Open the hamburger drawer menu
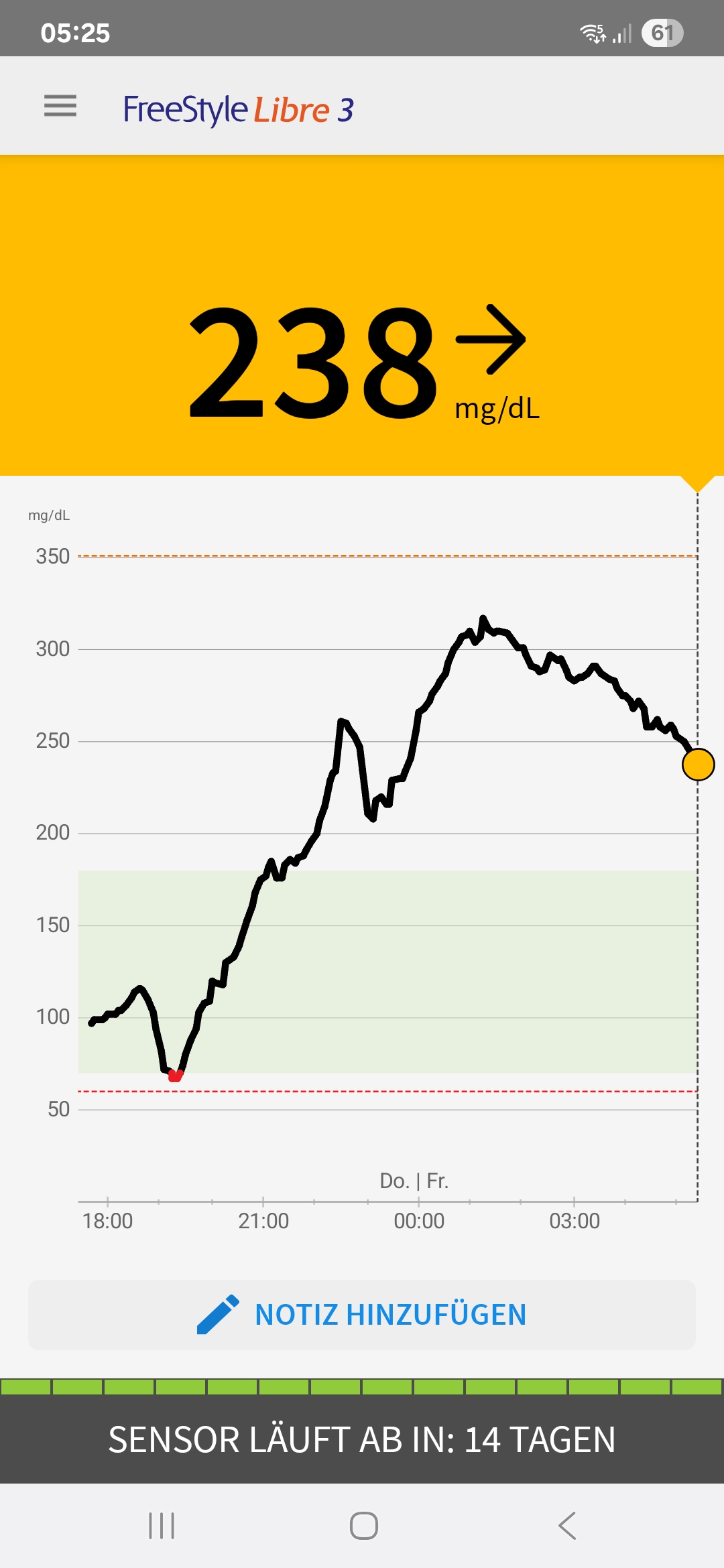 click(x=60, y=106)
